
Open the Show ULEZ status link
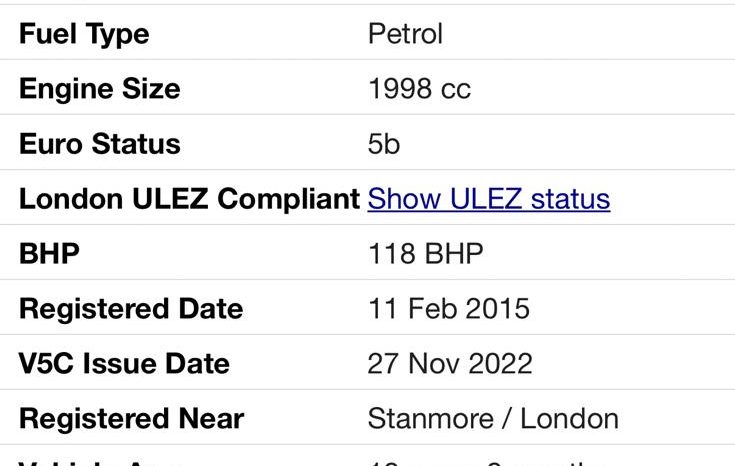tap(488, 198)
